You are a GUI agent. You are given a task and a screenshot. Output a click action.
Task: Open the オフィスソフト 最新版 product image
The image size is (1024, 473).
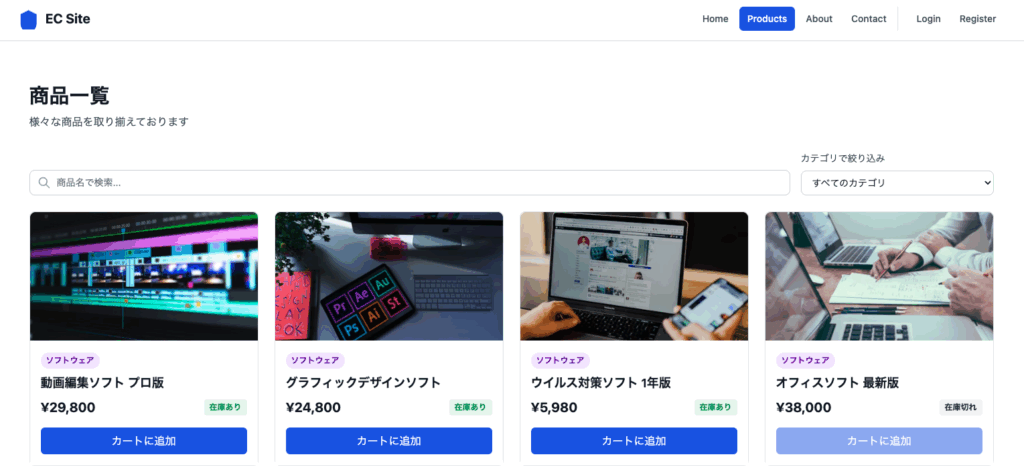(879, 276)
